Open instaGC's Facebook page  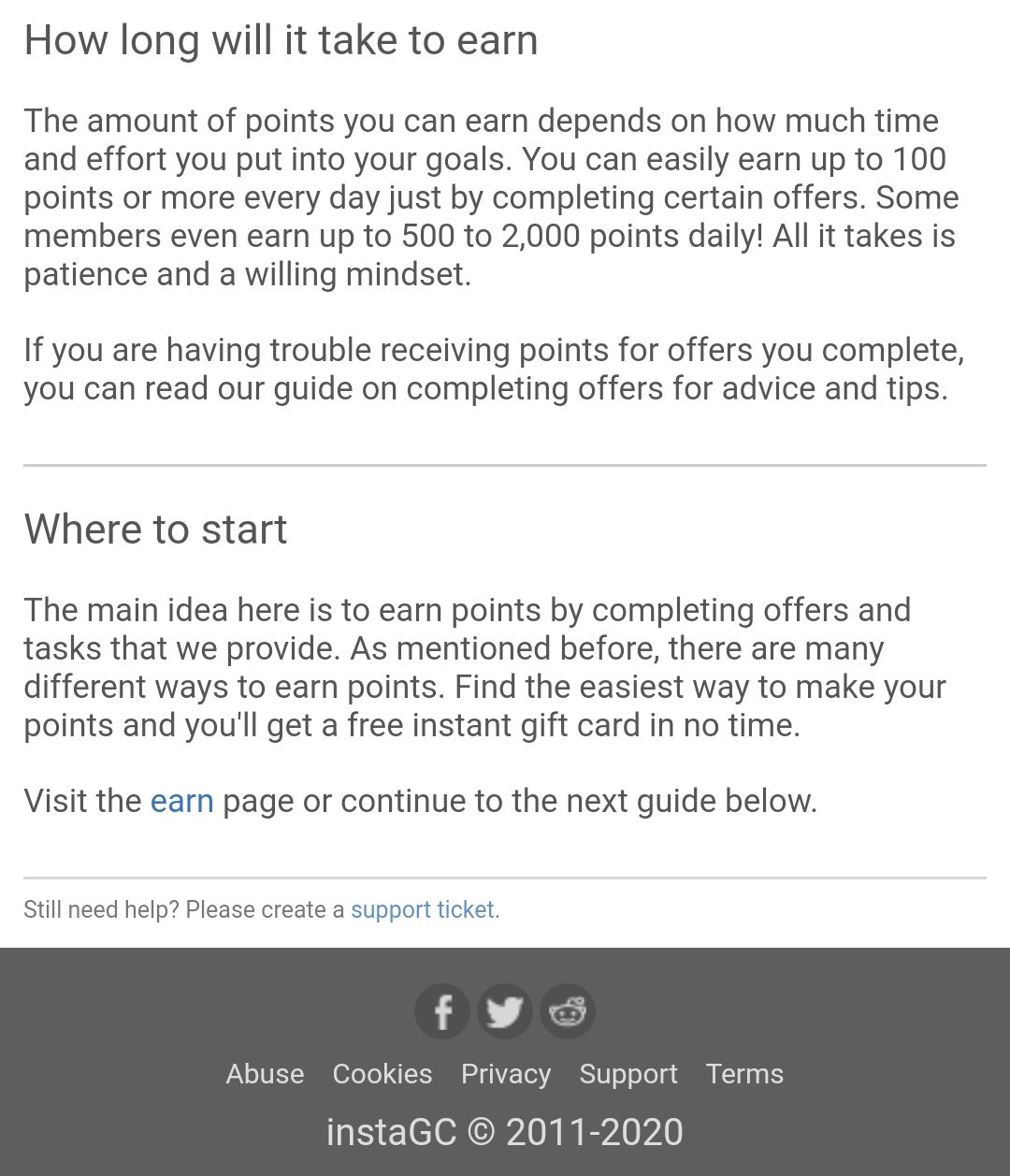(x=442, y=1011)
